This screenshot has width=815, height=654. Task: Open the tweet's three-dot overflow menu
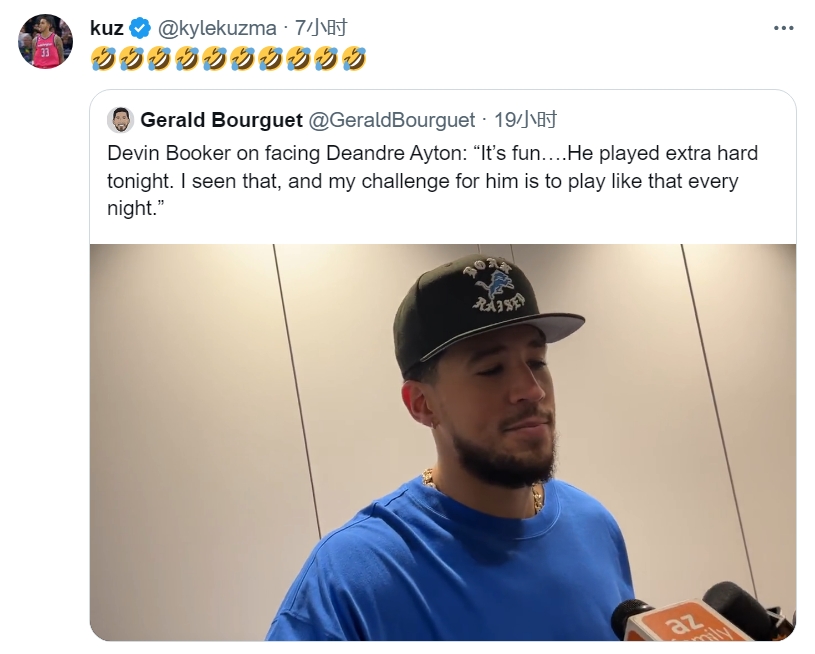[783, 28]
